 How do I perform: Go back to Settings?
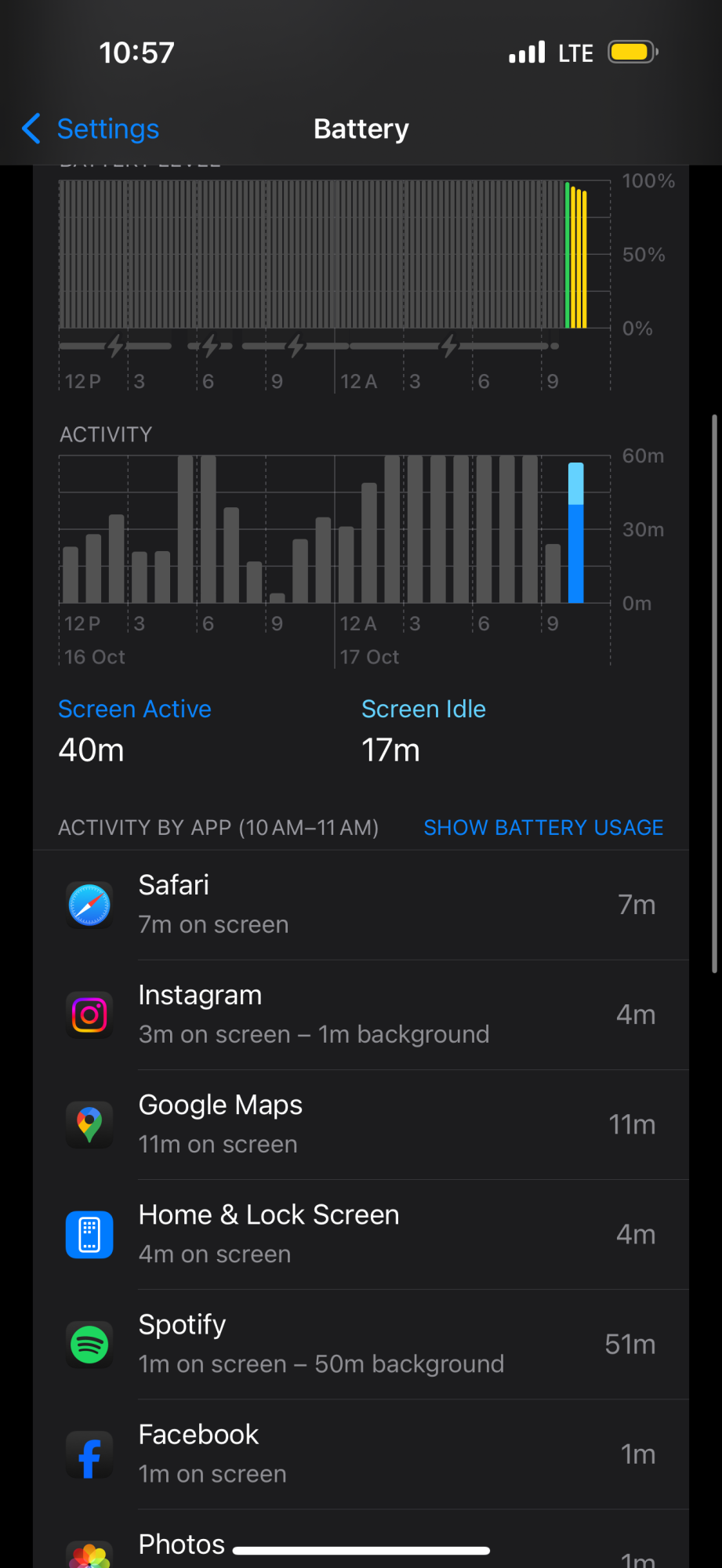pyautogui.click(x=91, y=129)
